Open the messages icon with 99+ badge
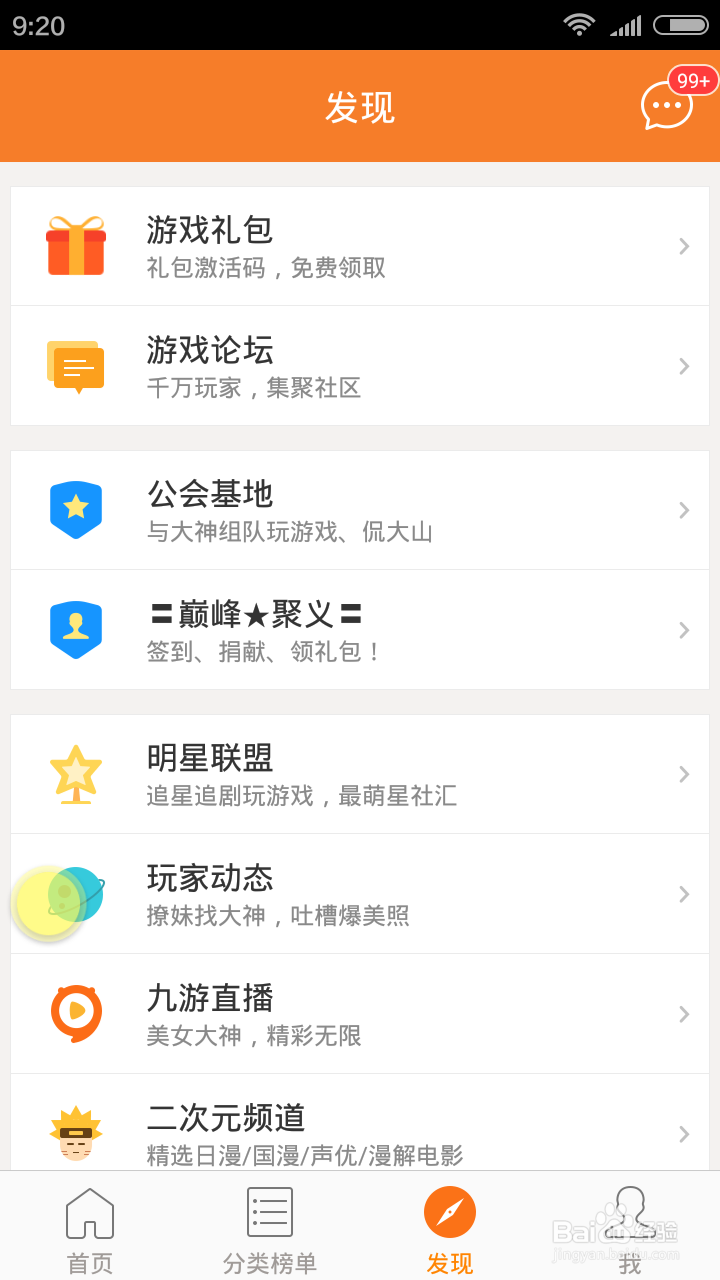The height and width of the screenshot is (1280, 720). pyautogui.click(x=668, y=104)
